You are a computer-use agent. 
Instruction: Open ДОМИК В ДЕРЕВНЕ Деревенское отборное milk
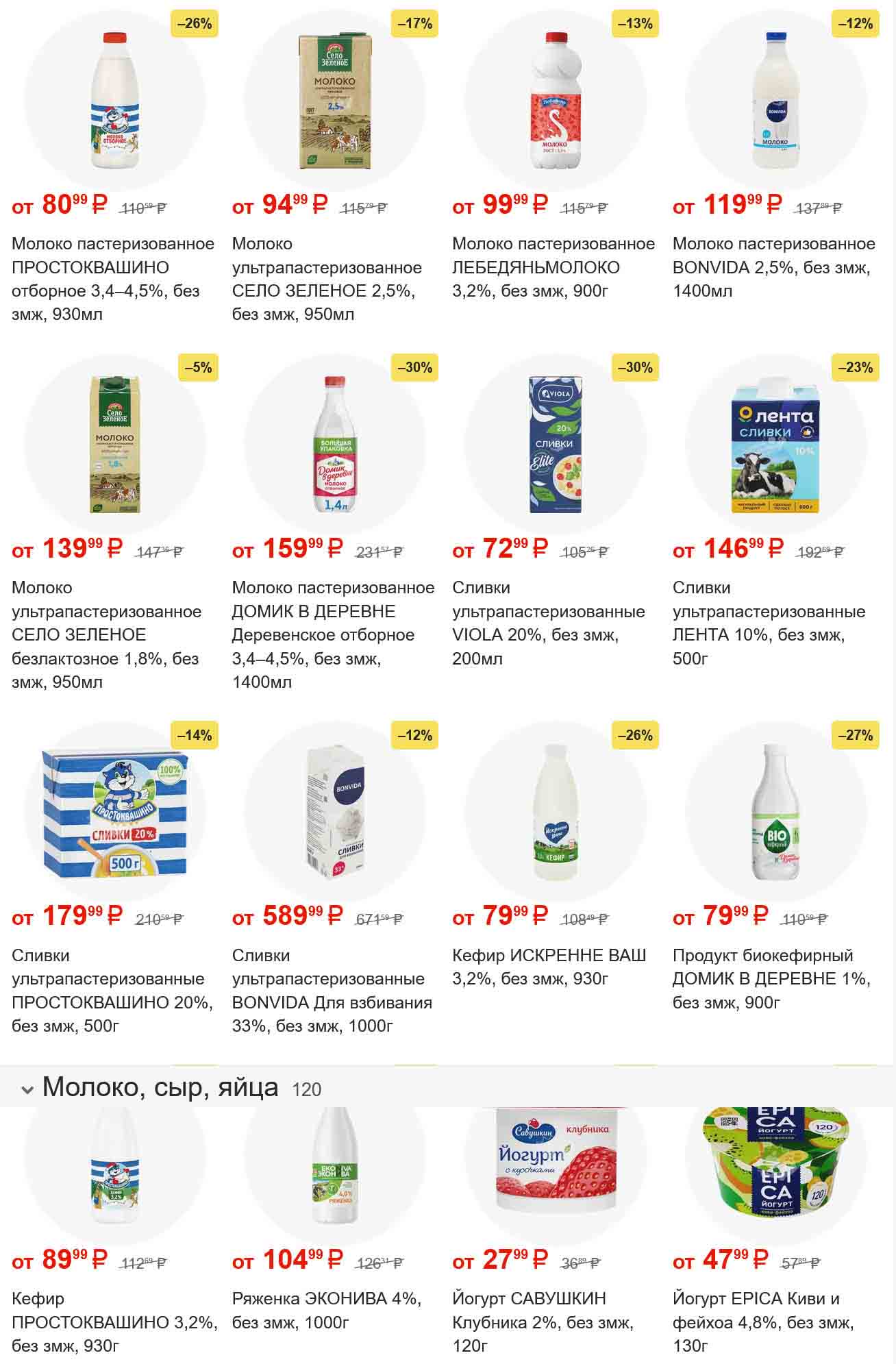tap(335, 445)
